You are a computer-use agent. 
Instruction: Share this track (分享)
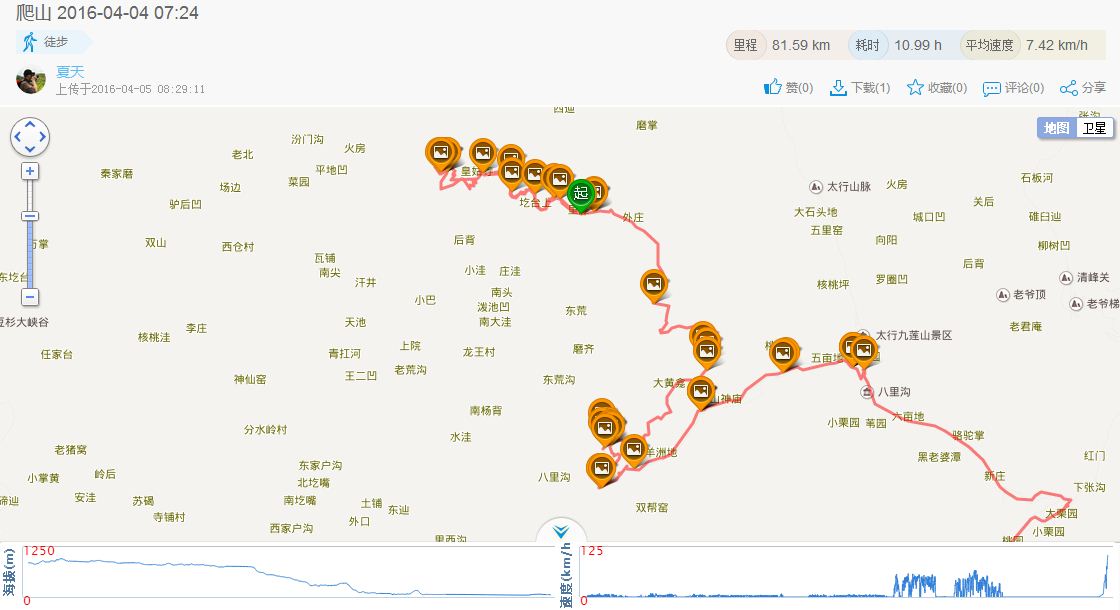tap(1083, 88)
